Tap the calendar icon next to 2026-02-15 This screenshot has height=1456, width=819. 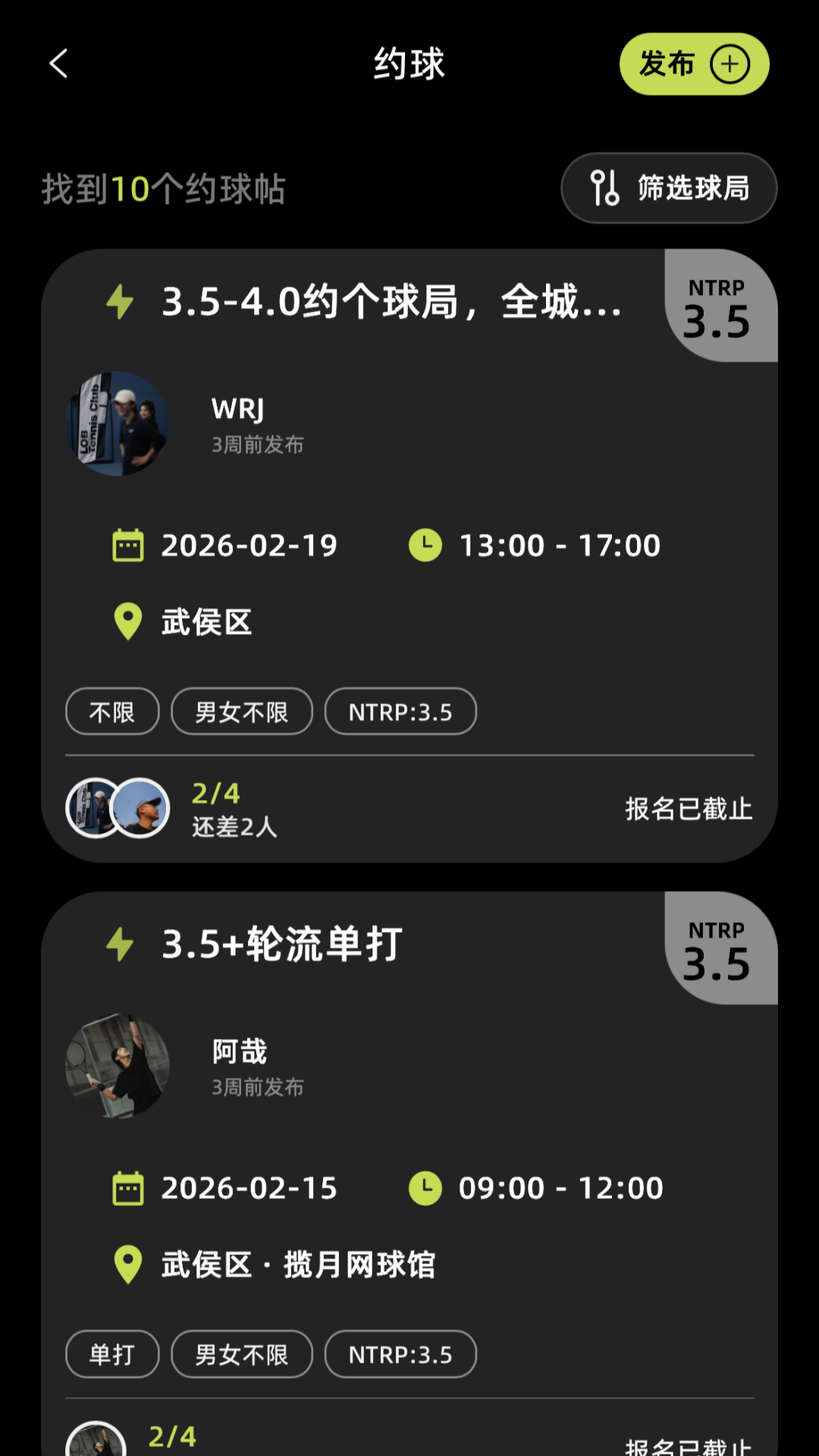tap(127, 1188)
